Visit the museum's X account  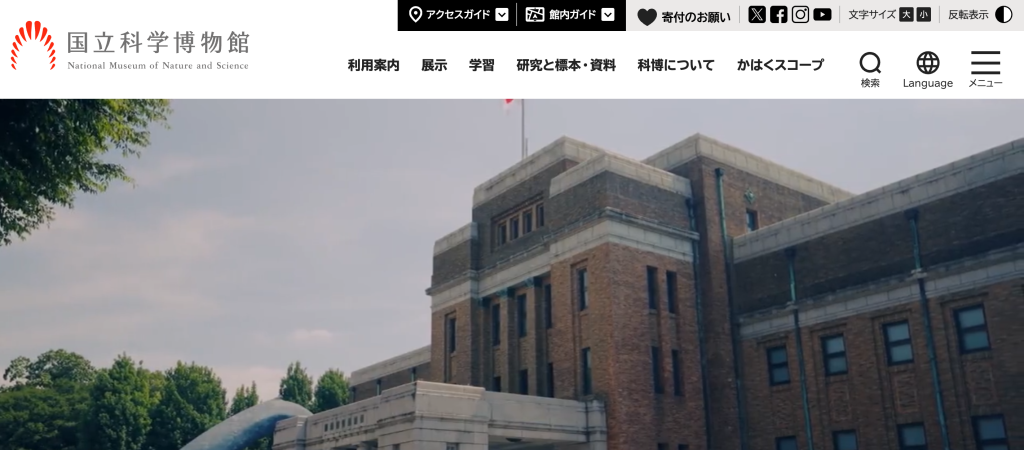[x=757, y=15]
